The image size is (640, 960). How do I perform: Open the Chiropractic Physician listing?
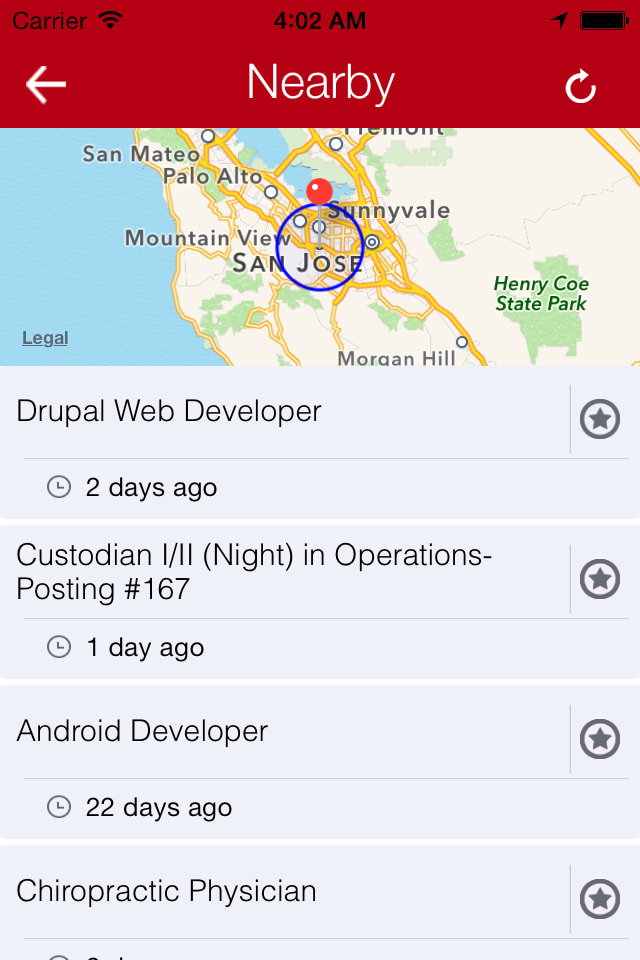[167, 891]
